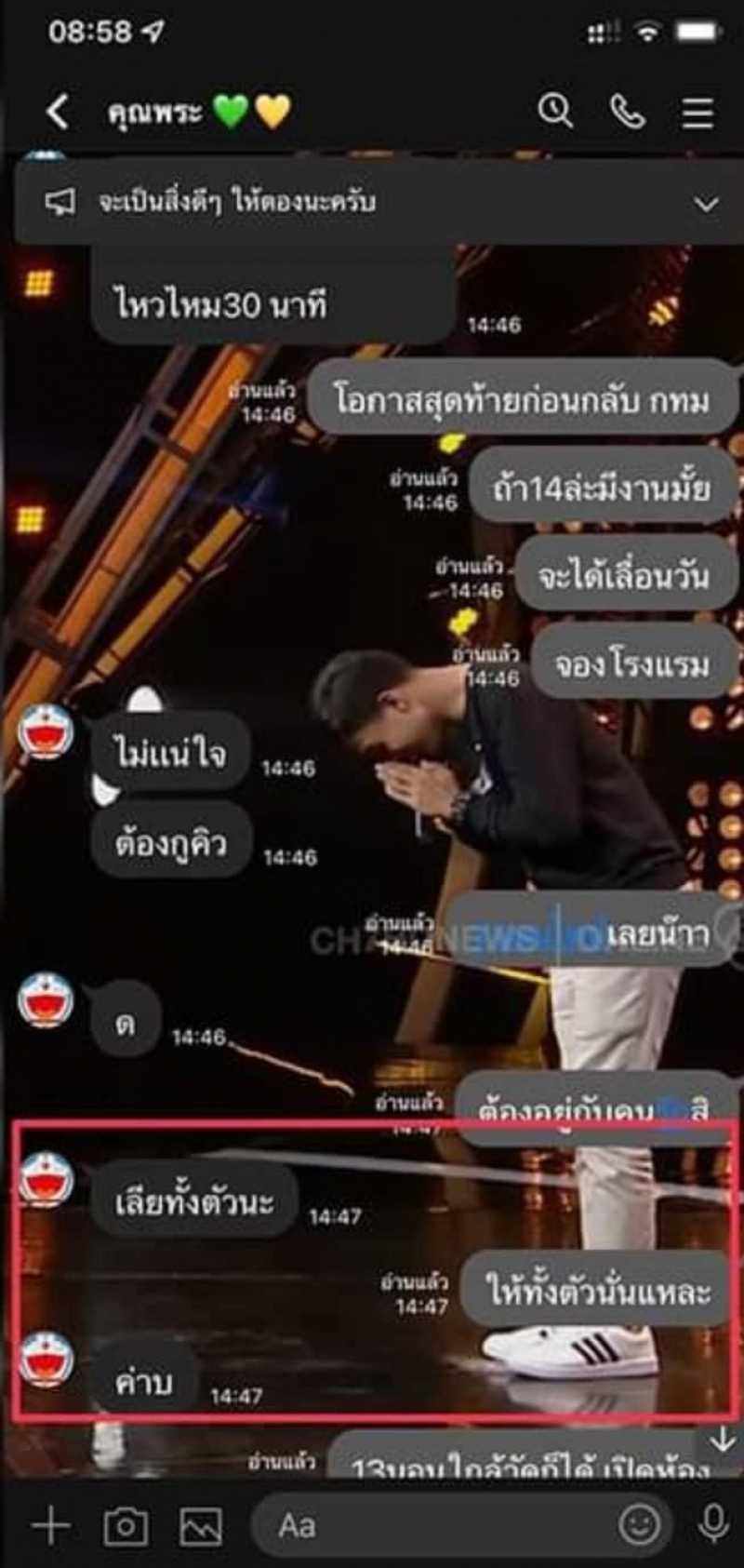The height and width of the screenshot is (1568, 744).
Task: Open the camera to take a photo
Action: (x=125, y=1526)
